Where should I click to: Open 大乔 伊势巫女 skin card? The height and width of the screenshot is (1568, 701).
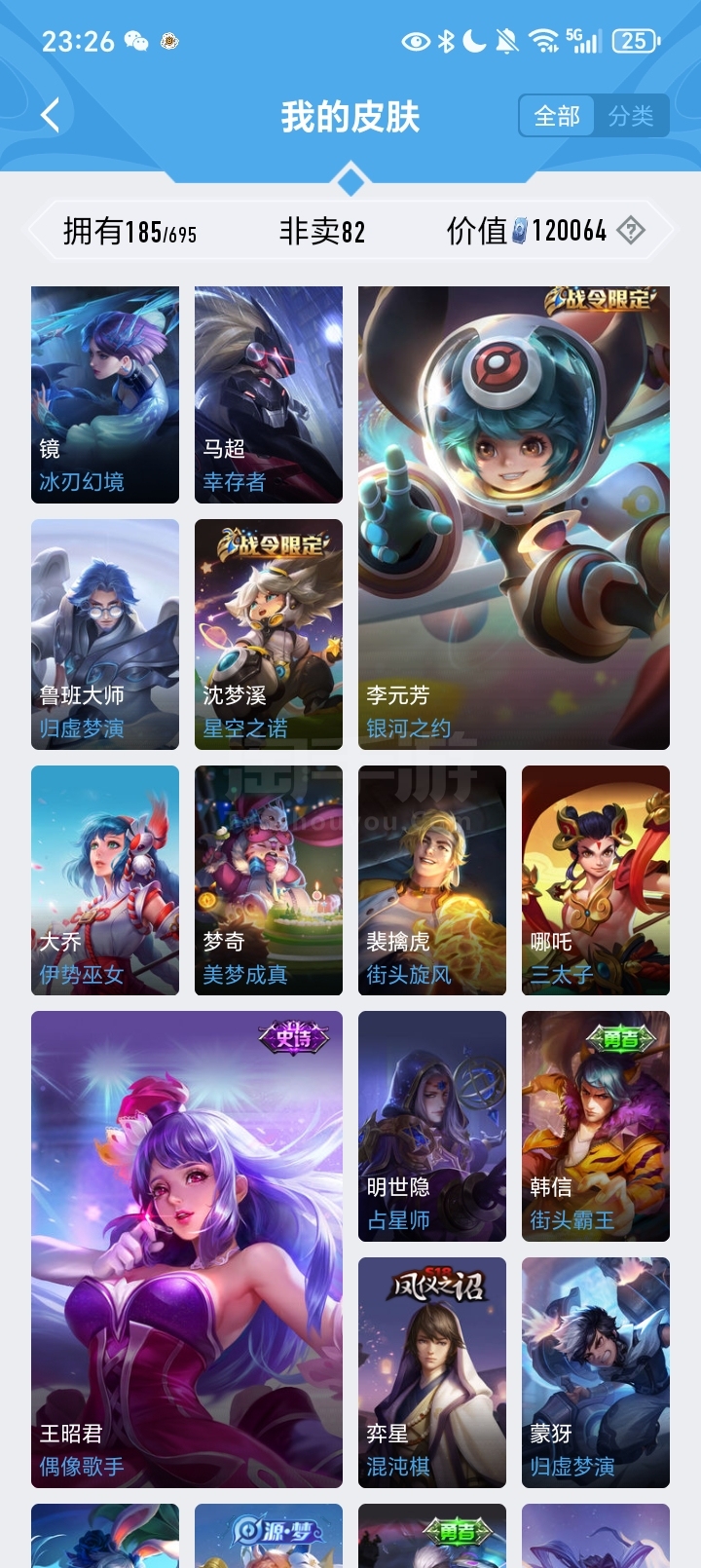[105, 880]
